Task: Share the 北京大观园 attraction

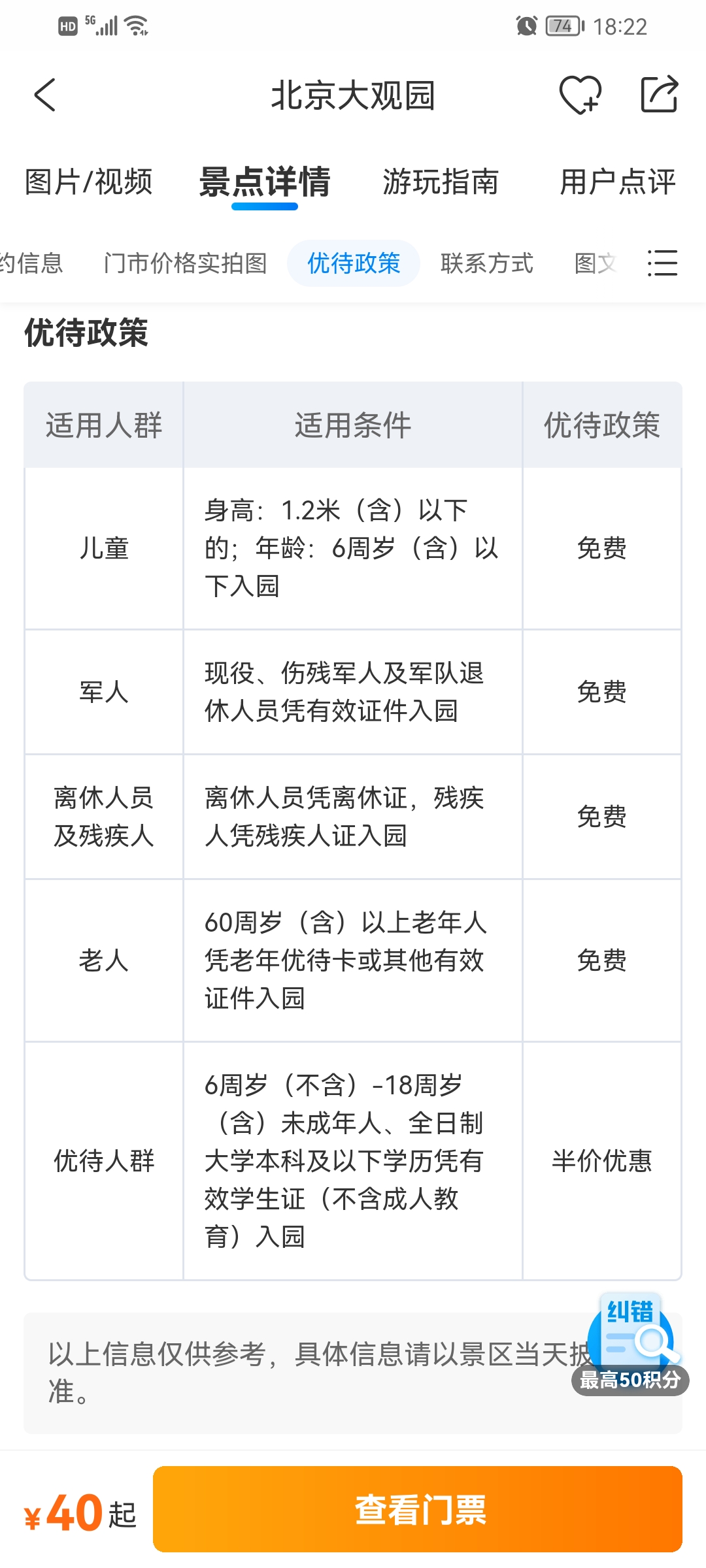Action: [x=659, y=95]
